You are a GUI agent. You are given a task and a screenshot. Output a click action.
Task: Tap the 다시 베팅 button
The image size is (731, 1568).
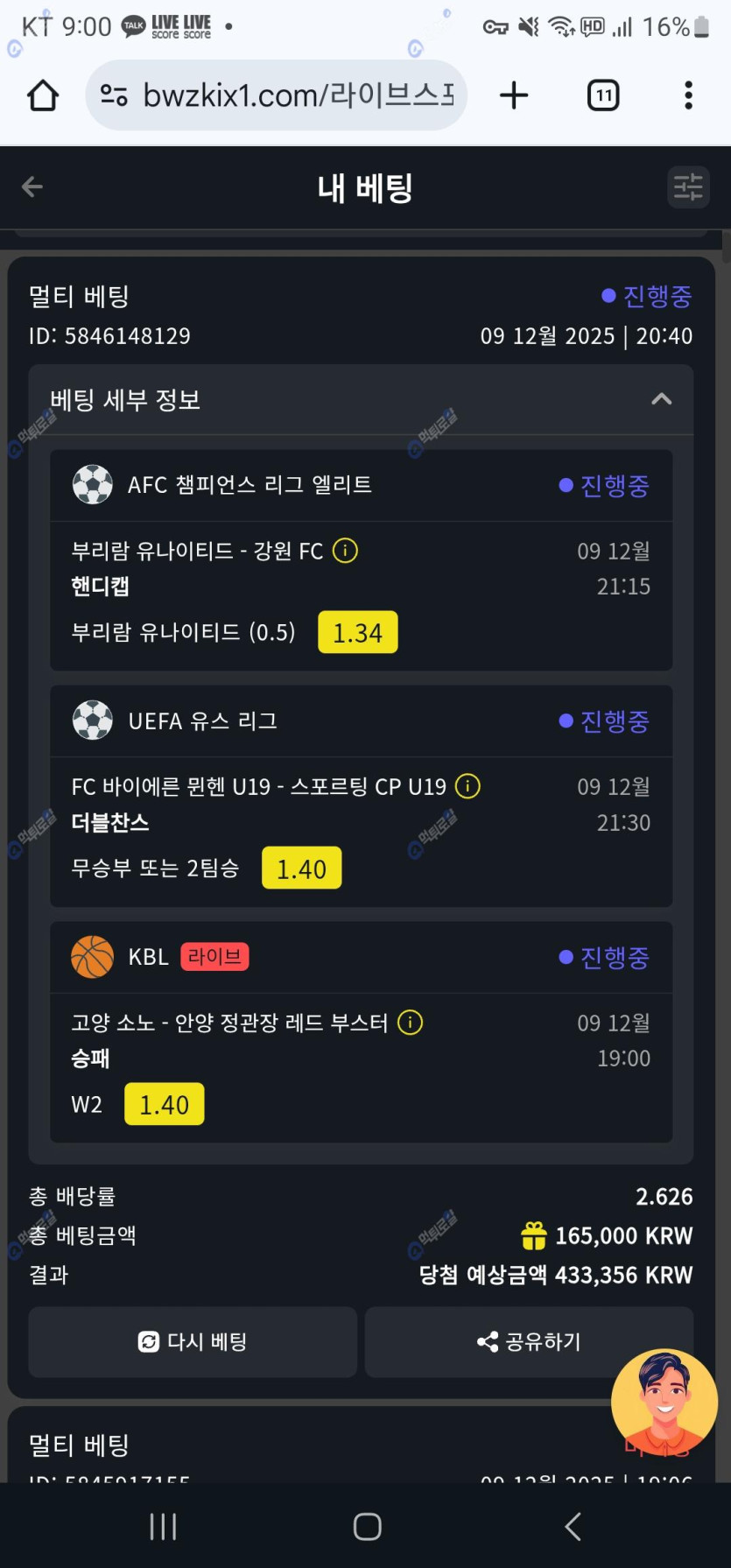tap(193, 1341)
